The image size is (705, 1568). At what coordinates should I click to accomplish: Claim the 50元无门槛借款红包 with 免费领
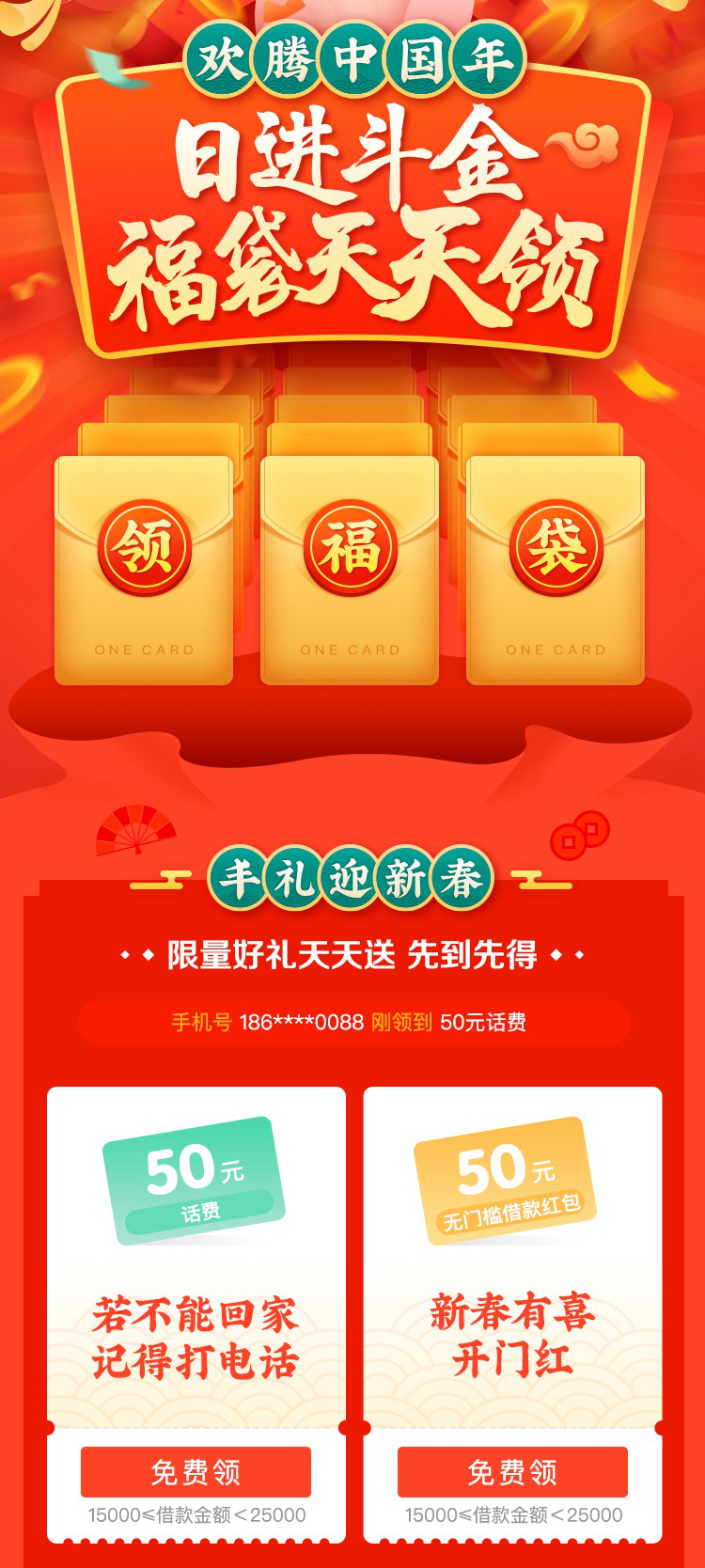[512, 1471]
